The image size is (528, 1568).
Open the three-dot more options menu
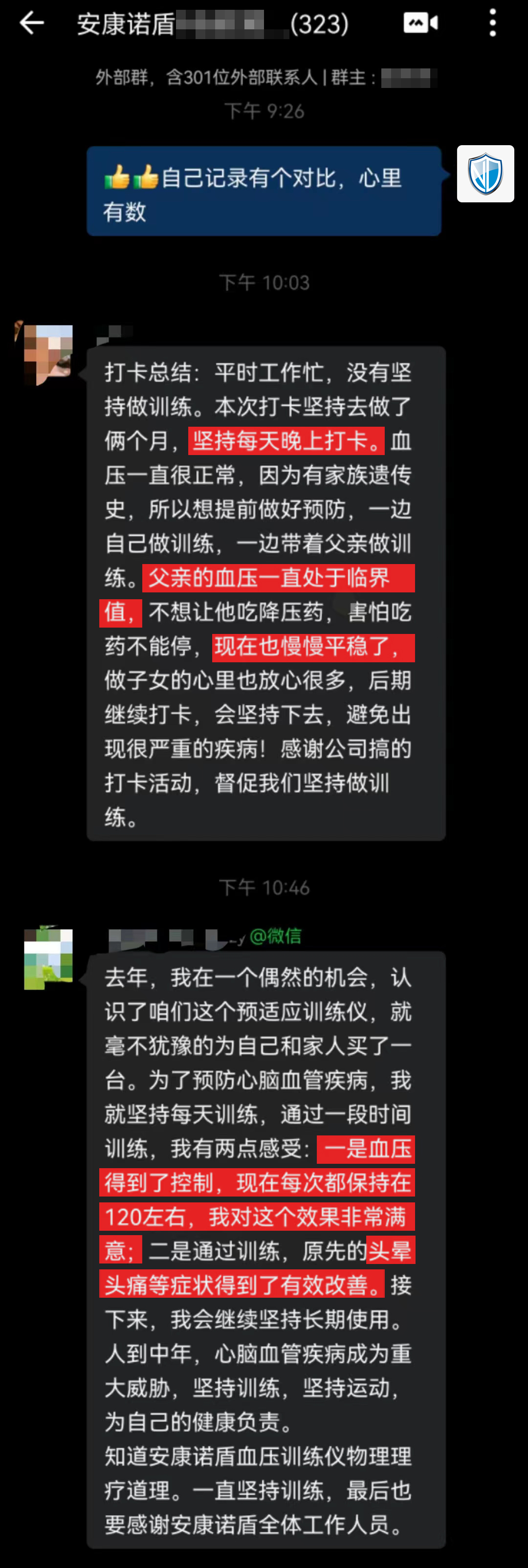click(x=493, y=22)
